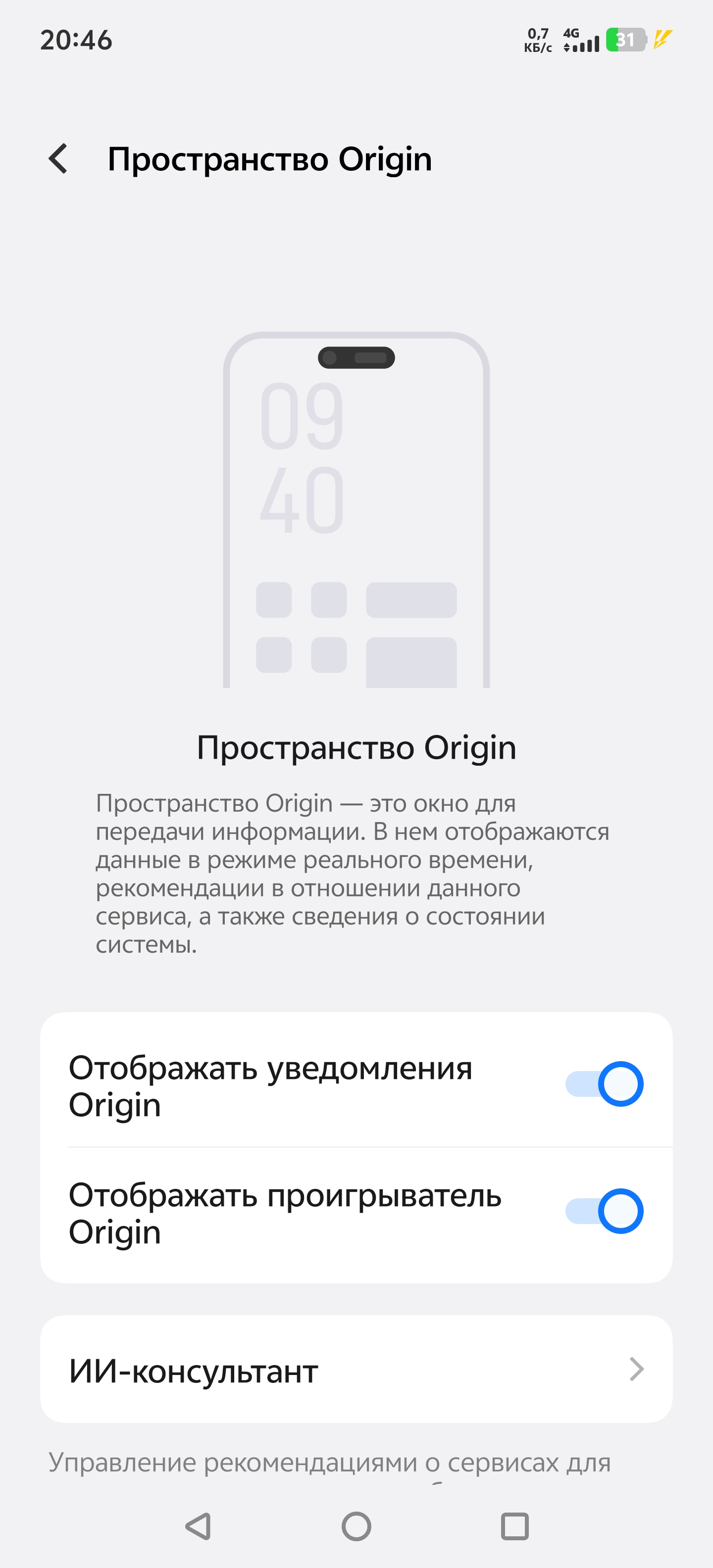Screen dimensions: 713x1568
Task: Tap the system back triangle button
Action: click(198, 1526)
